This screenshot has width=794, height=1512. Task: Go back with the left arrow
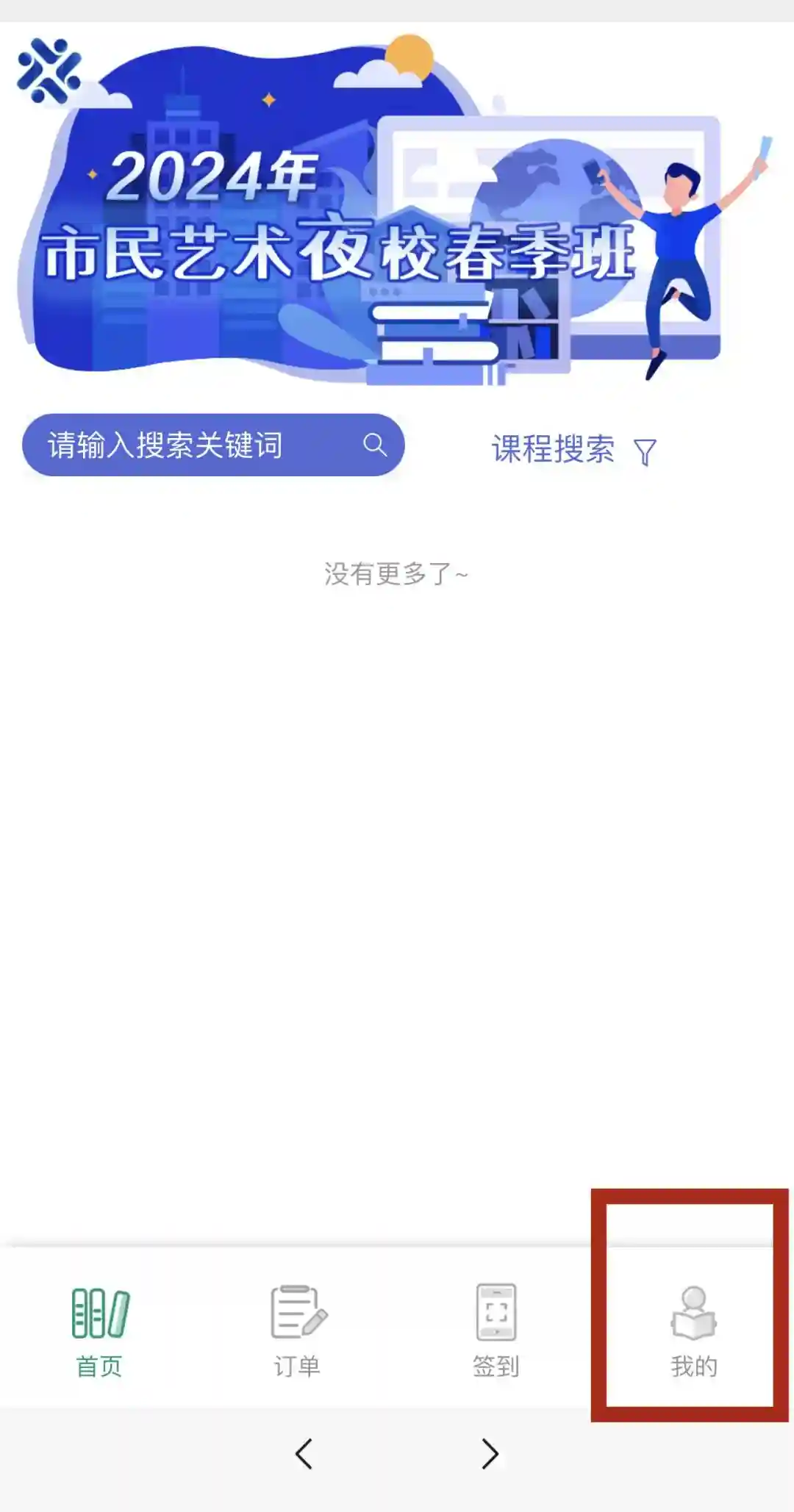304,1454
